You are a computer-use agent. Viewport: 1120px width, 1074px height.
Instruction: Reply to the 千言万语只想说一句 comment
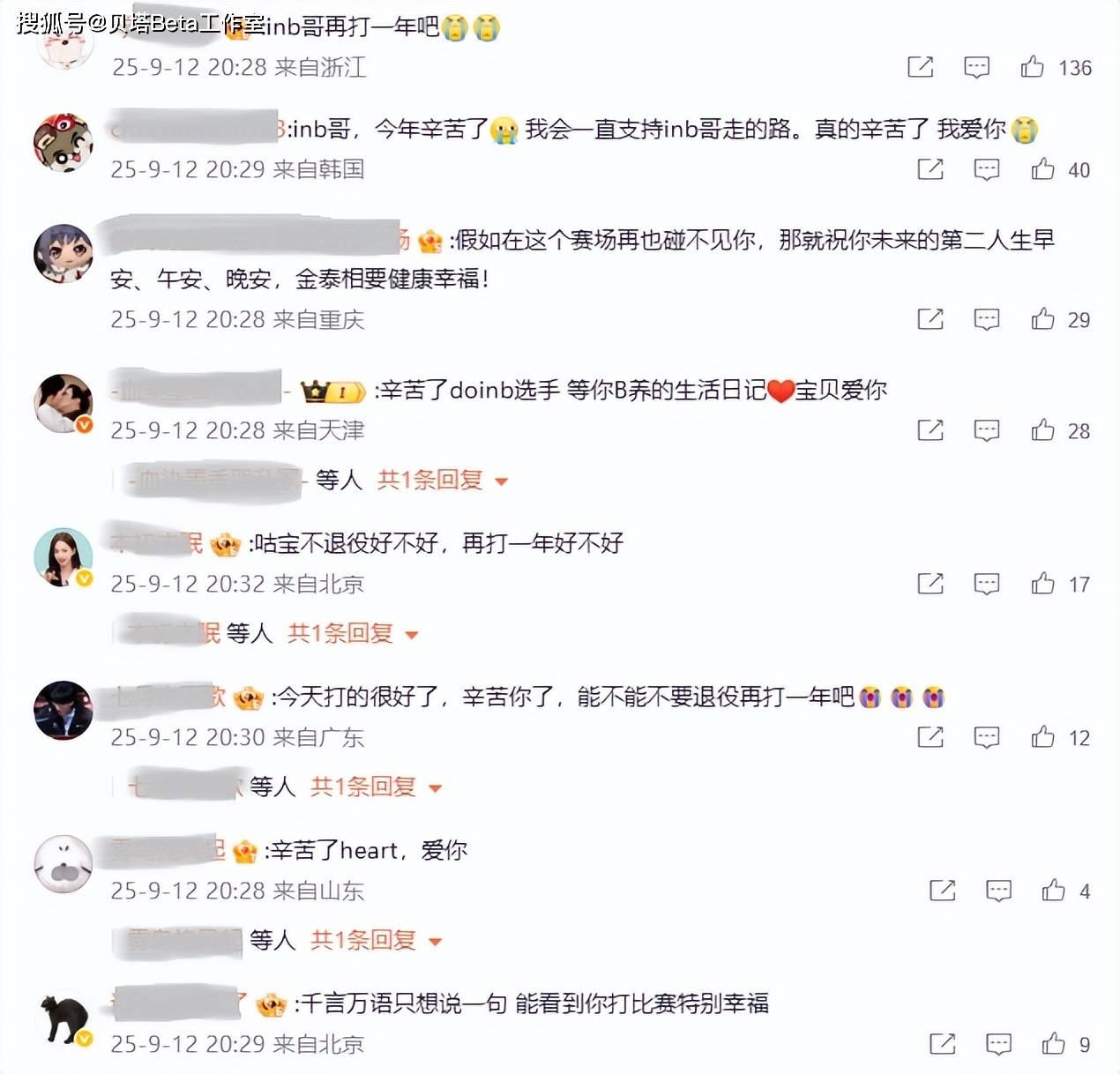pyautogui.click(x=997, y=1044)
